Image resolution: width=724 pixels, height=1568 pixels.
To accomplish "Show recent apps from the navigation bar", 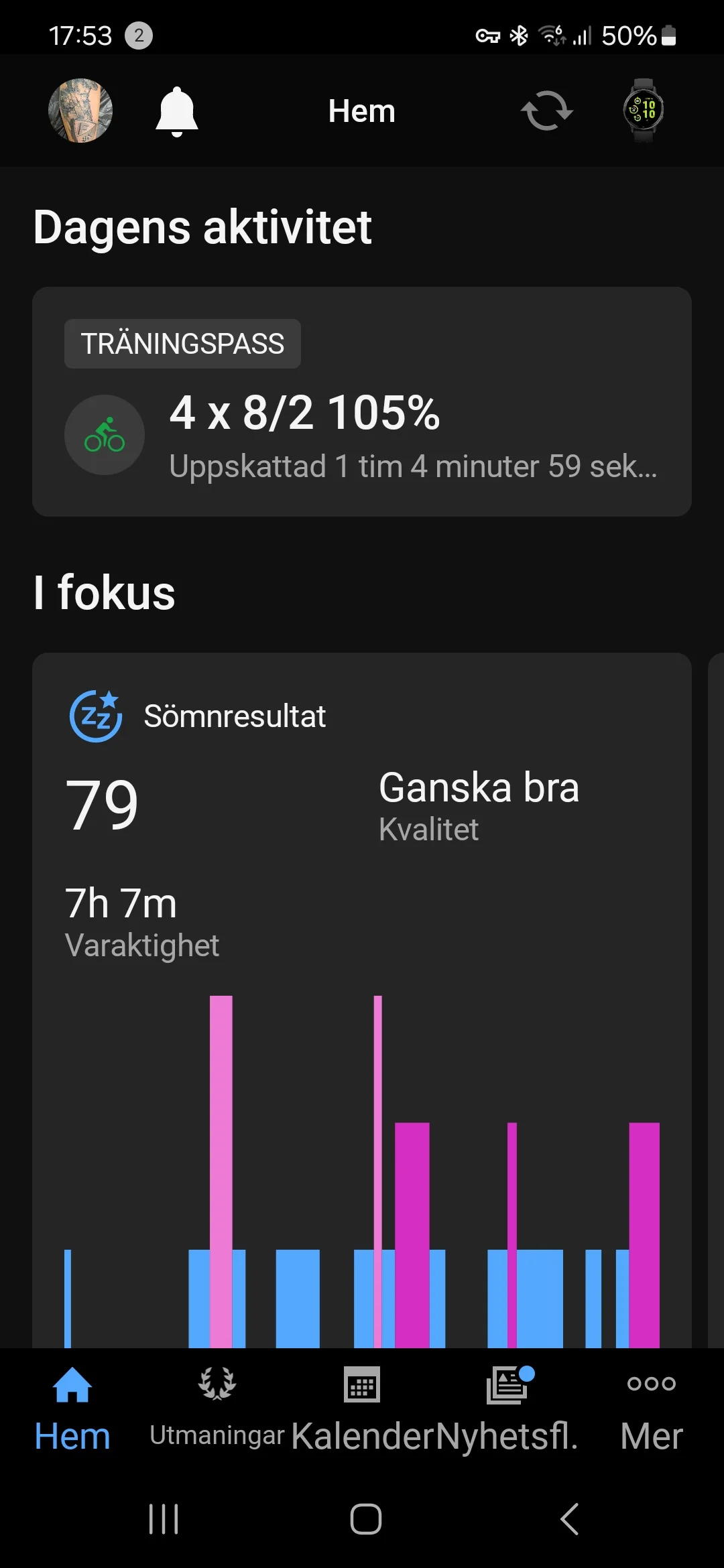I will 164,1518.
